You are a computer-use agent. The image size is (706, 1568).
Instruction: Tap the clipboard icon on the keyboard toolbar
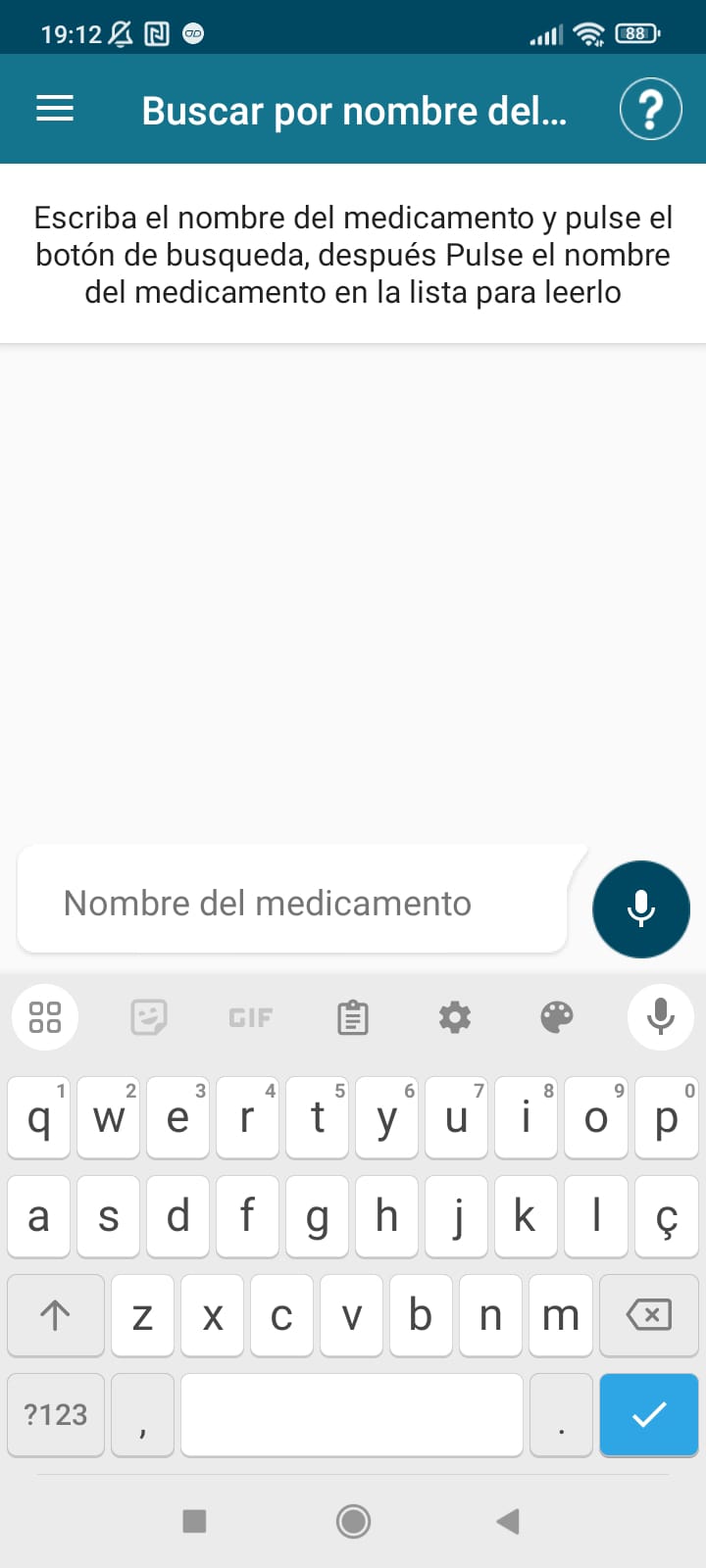tap(352, 1017)
